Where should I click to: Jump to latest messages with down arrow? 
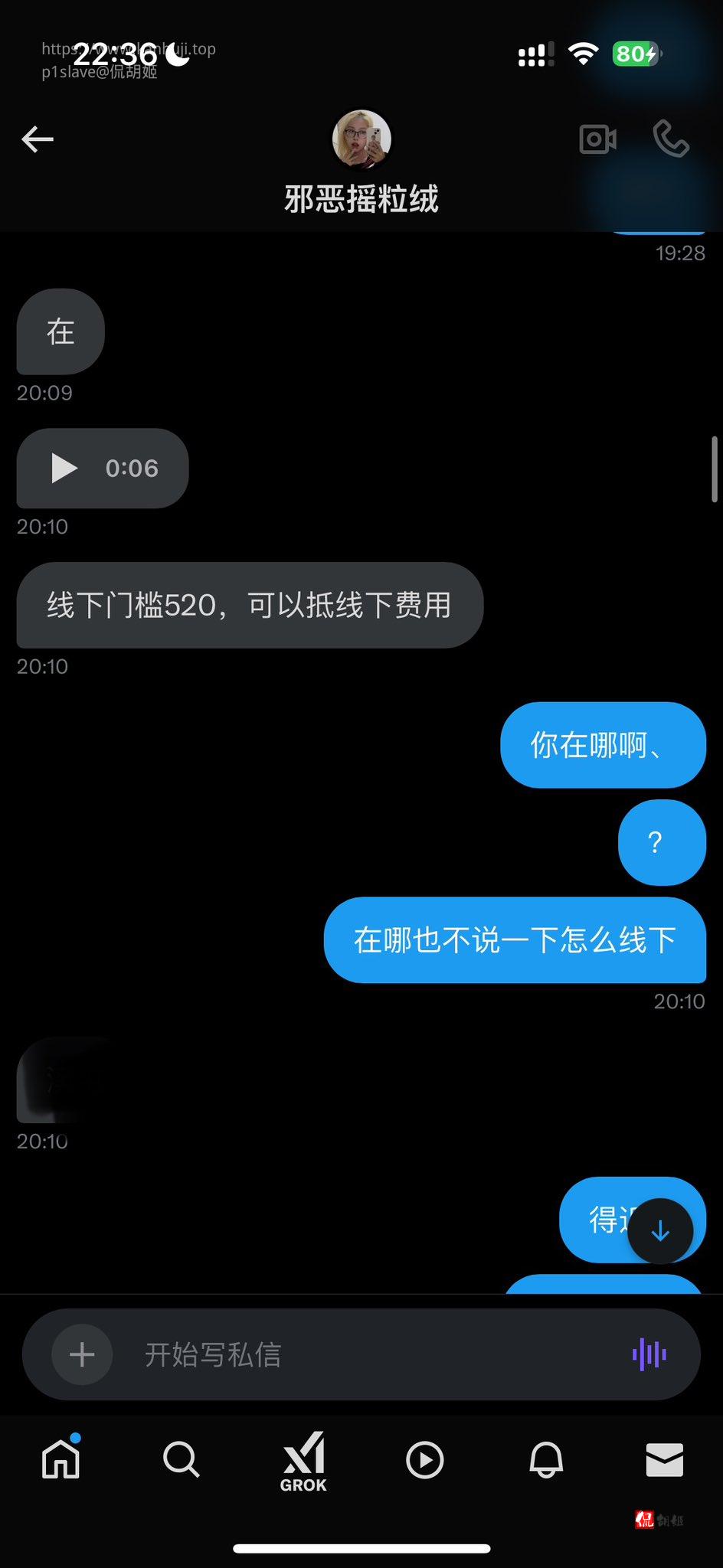(x=660, y=1231)
